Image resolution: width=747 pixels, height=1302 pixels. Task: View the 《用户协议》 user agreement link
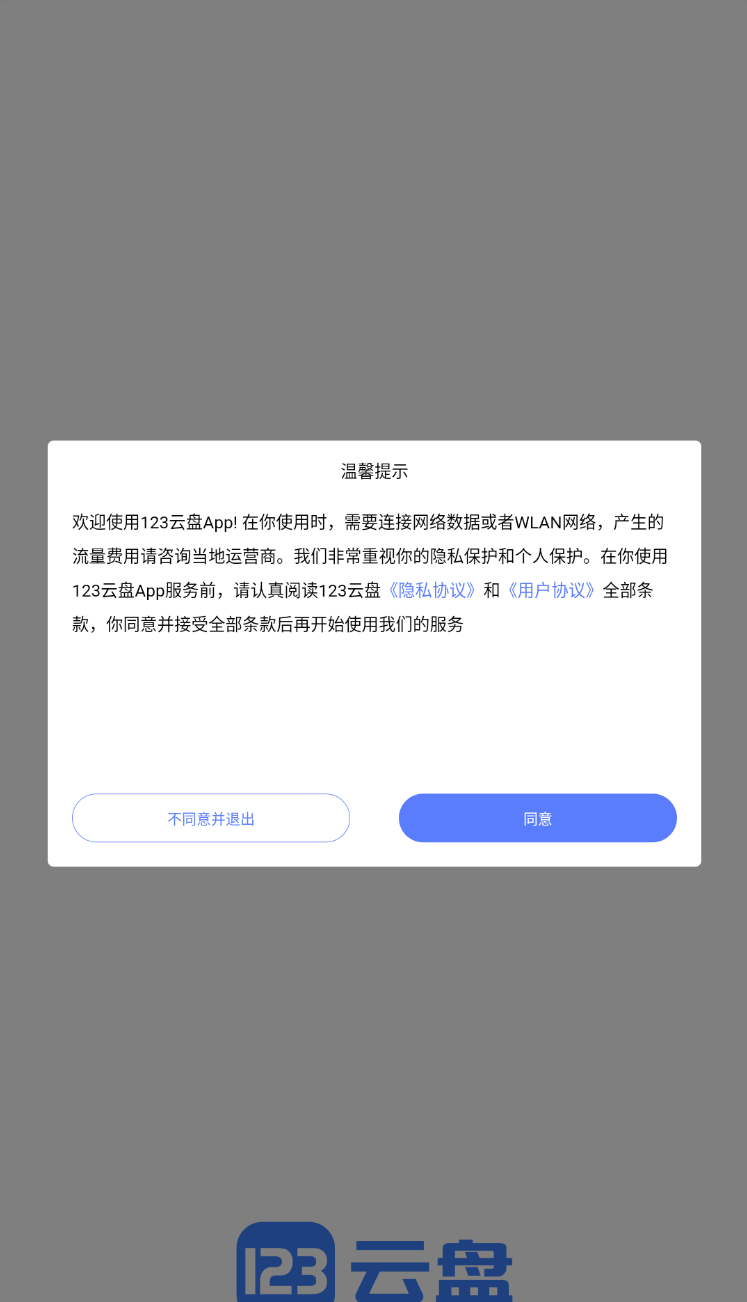click(551, 590)
